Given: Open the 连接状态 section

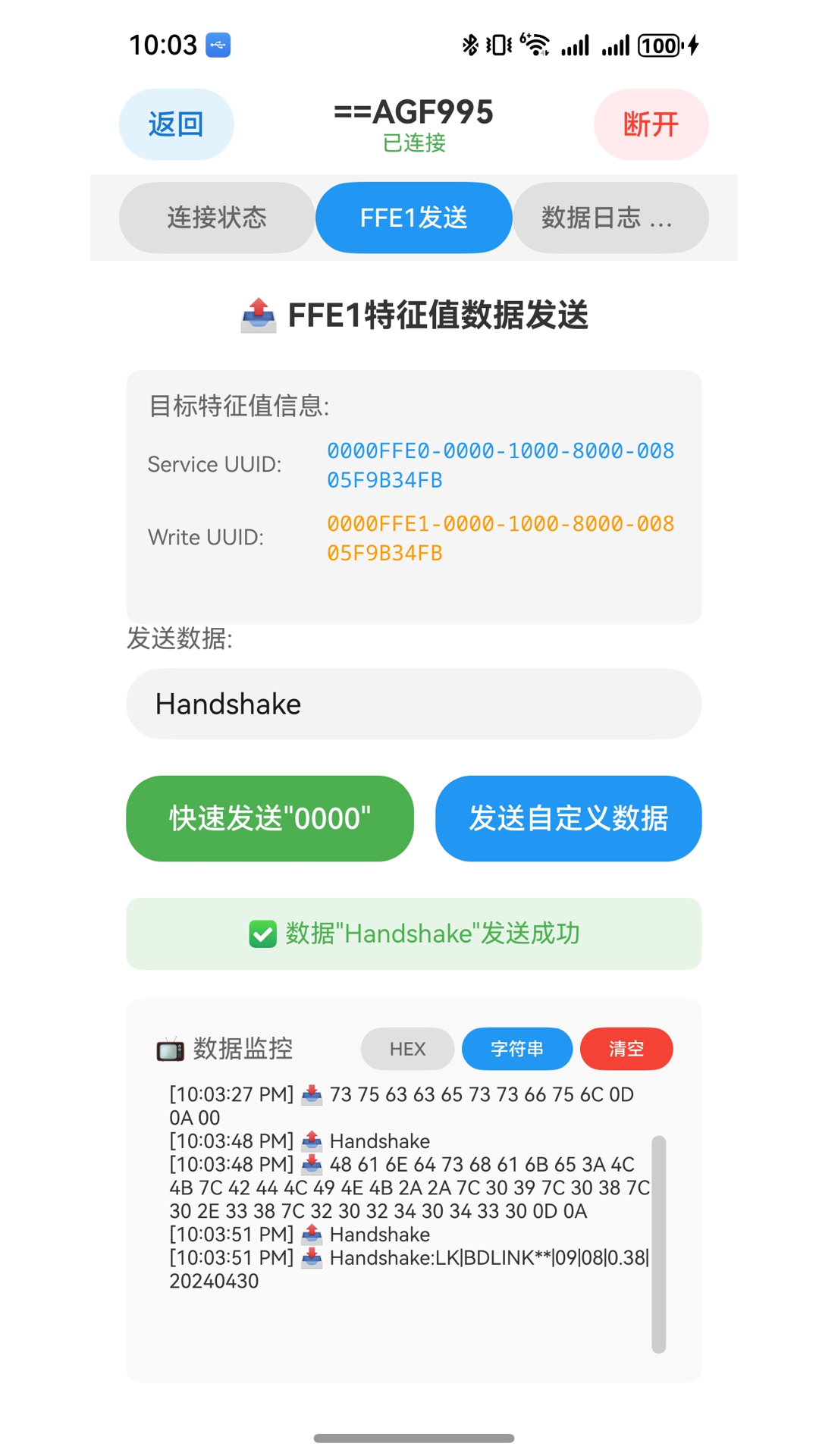Looking at the screenshot, I should [x=217, y=218].
